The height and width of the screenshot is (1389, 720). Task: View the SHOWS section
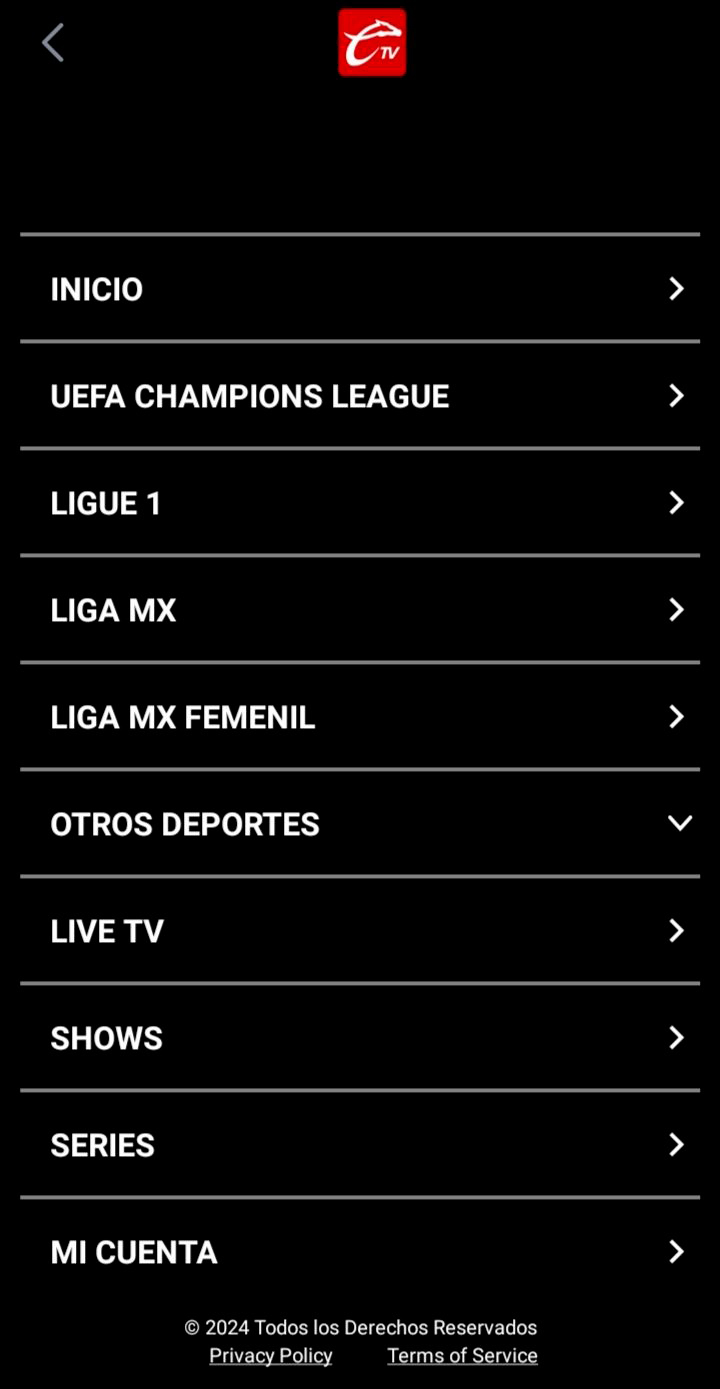(360, 1038)
